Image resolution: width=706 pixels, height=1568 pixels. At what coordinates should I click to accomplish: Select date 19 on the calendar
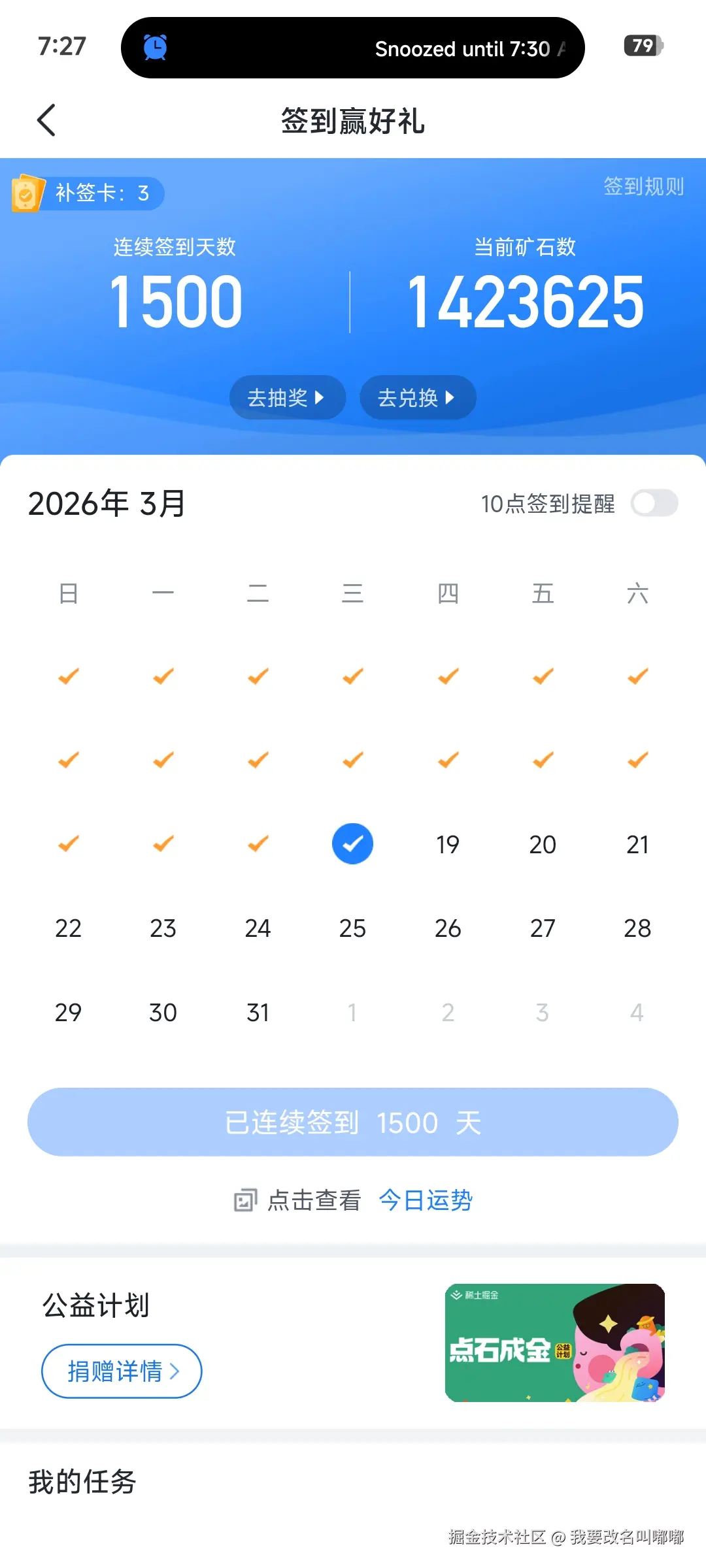pyautogui.click(x=447, y=843)
